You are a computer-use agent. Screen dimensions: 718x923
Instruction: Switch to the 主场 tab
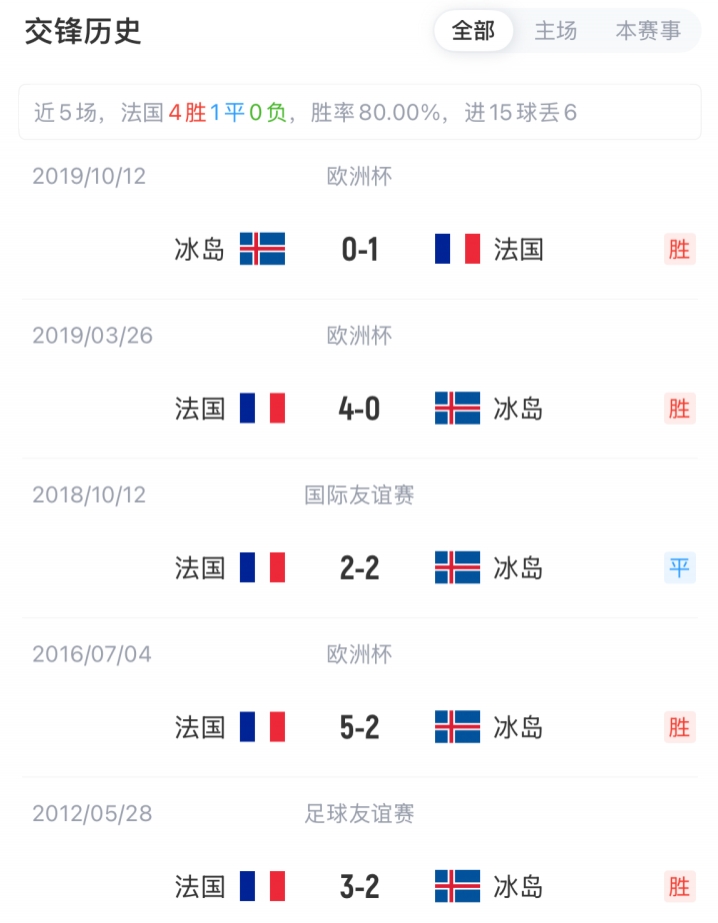tap(555, 31)
